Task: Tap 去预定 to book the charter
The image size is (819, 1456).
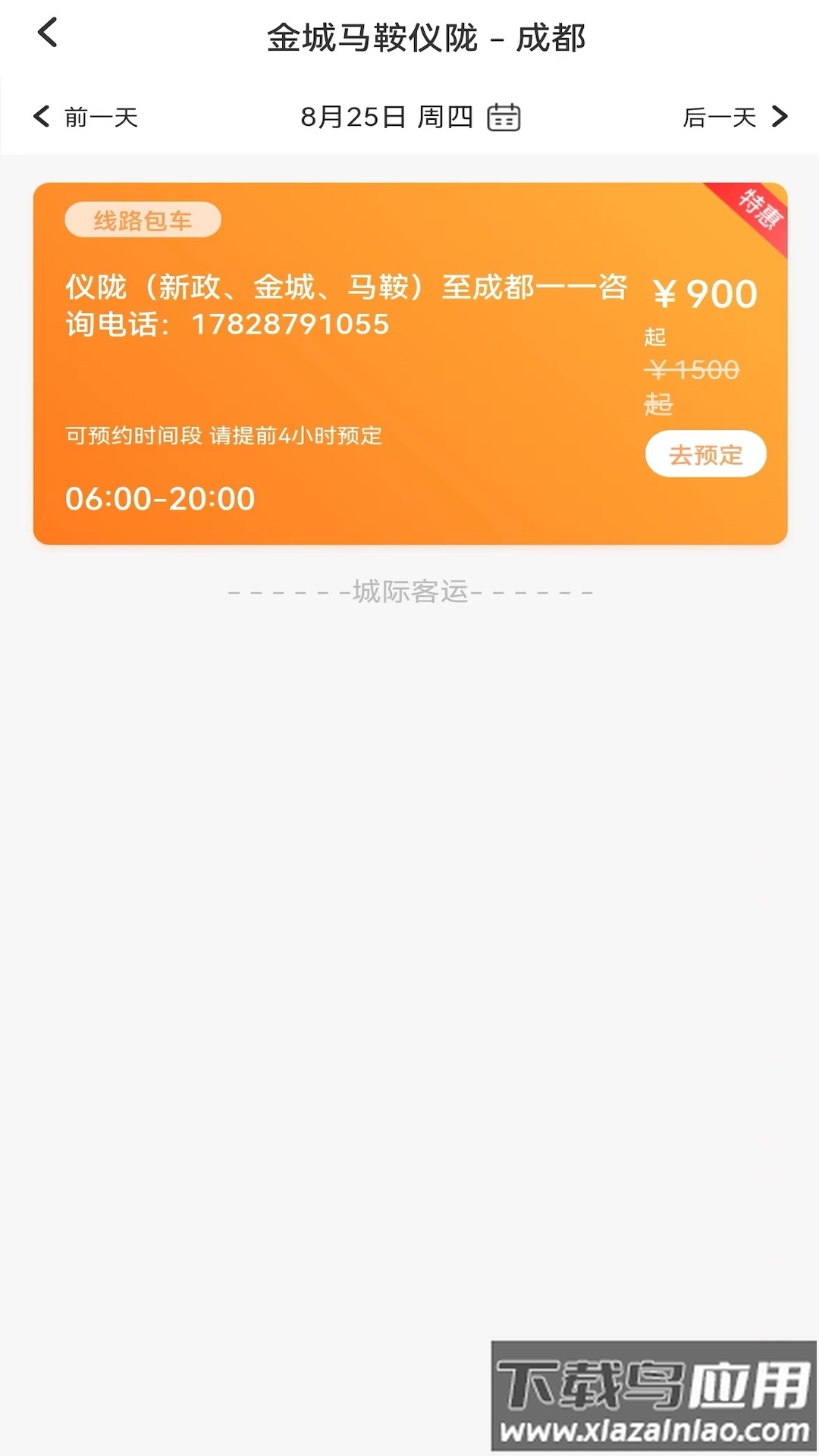Action: pos(705,454)
